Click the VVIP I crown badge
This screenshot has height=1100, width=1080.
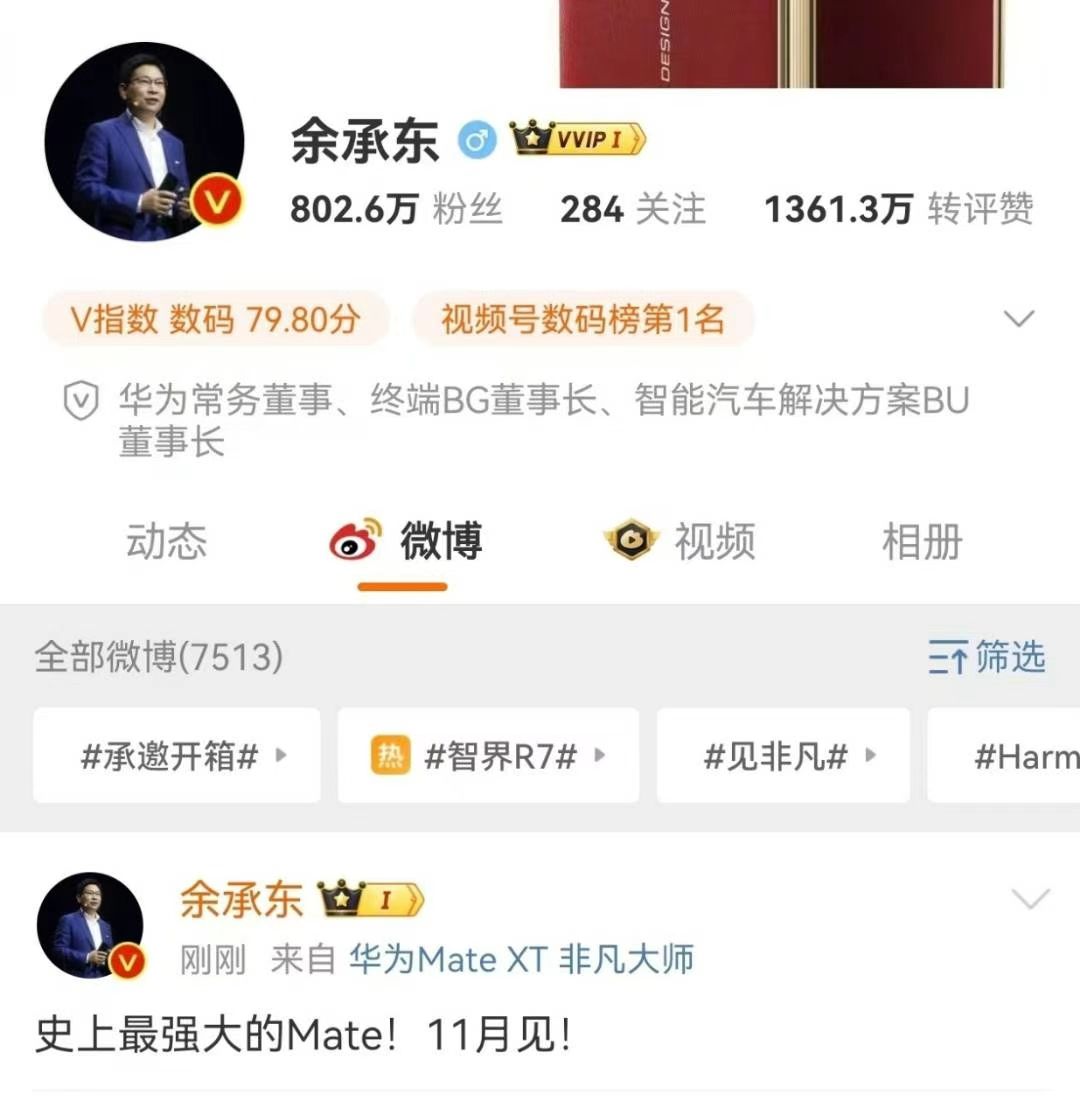[578, 140]
